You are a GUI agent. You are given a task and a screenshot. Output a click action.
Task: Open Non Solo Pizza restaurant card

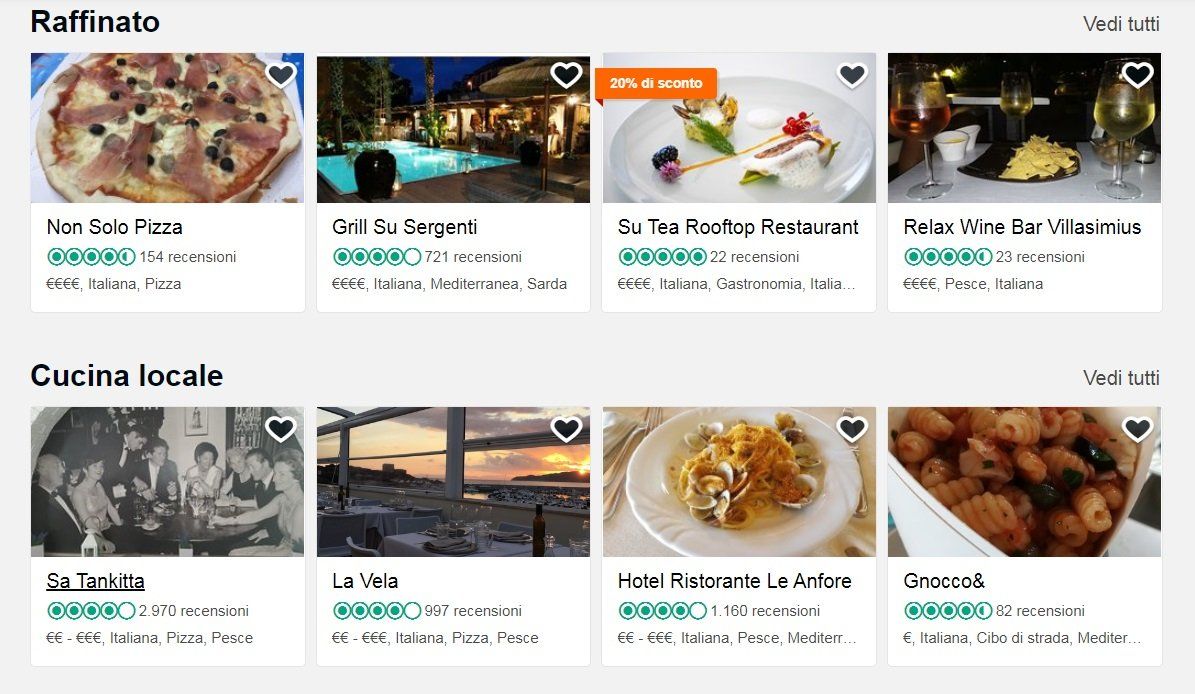(x=115, y=227)
